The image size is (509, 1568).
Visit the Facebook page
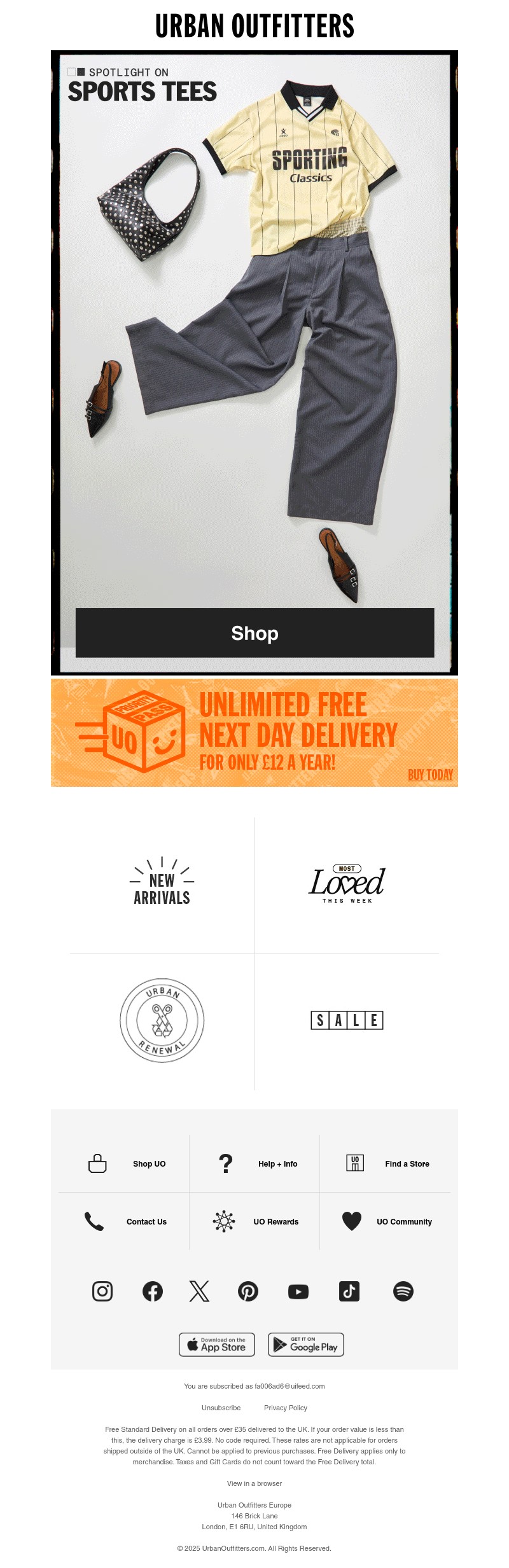153,1291
